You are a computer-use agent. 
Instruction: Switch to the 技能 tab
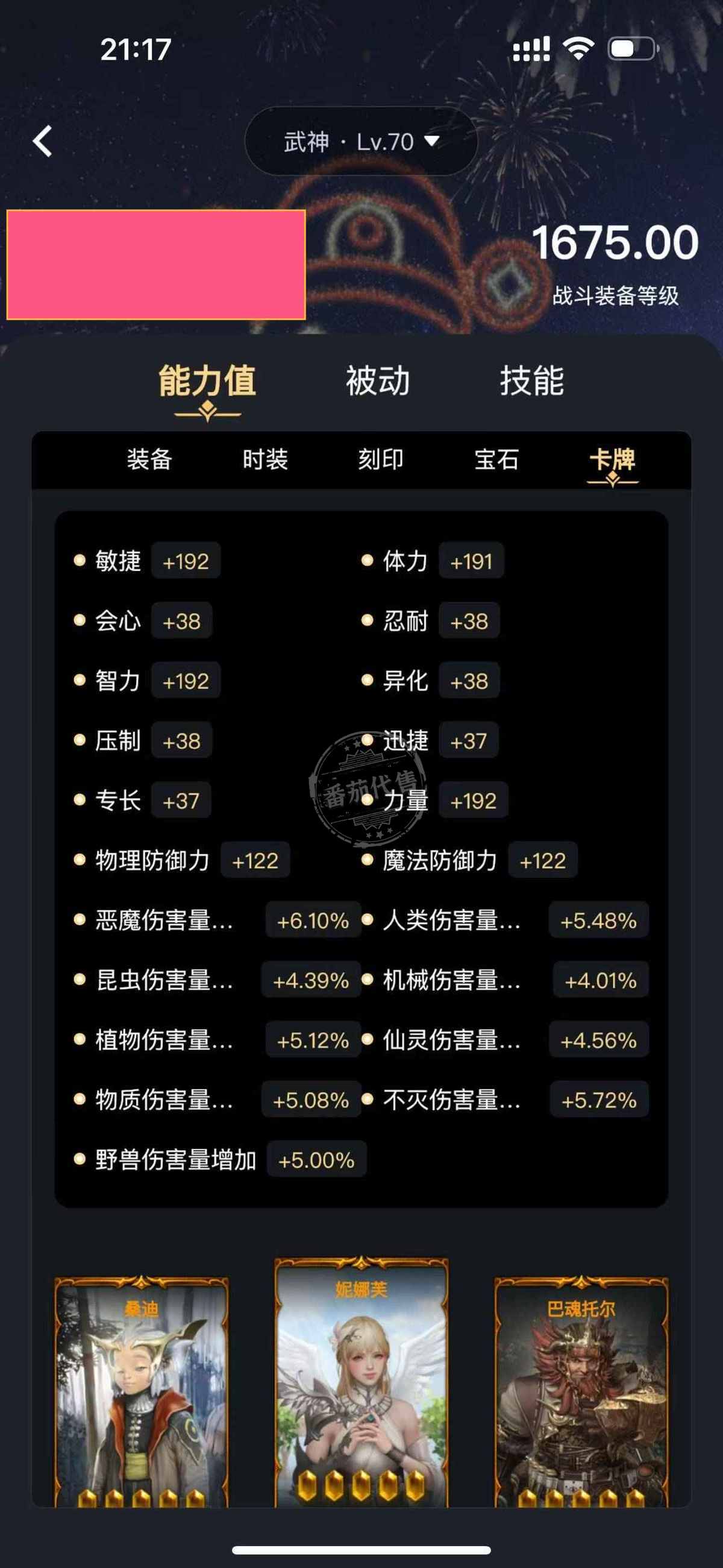[x=532, y=382]
